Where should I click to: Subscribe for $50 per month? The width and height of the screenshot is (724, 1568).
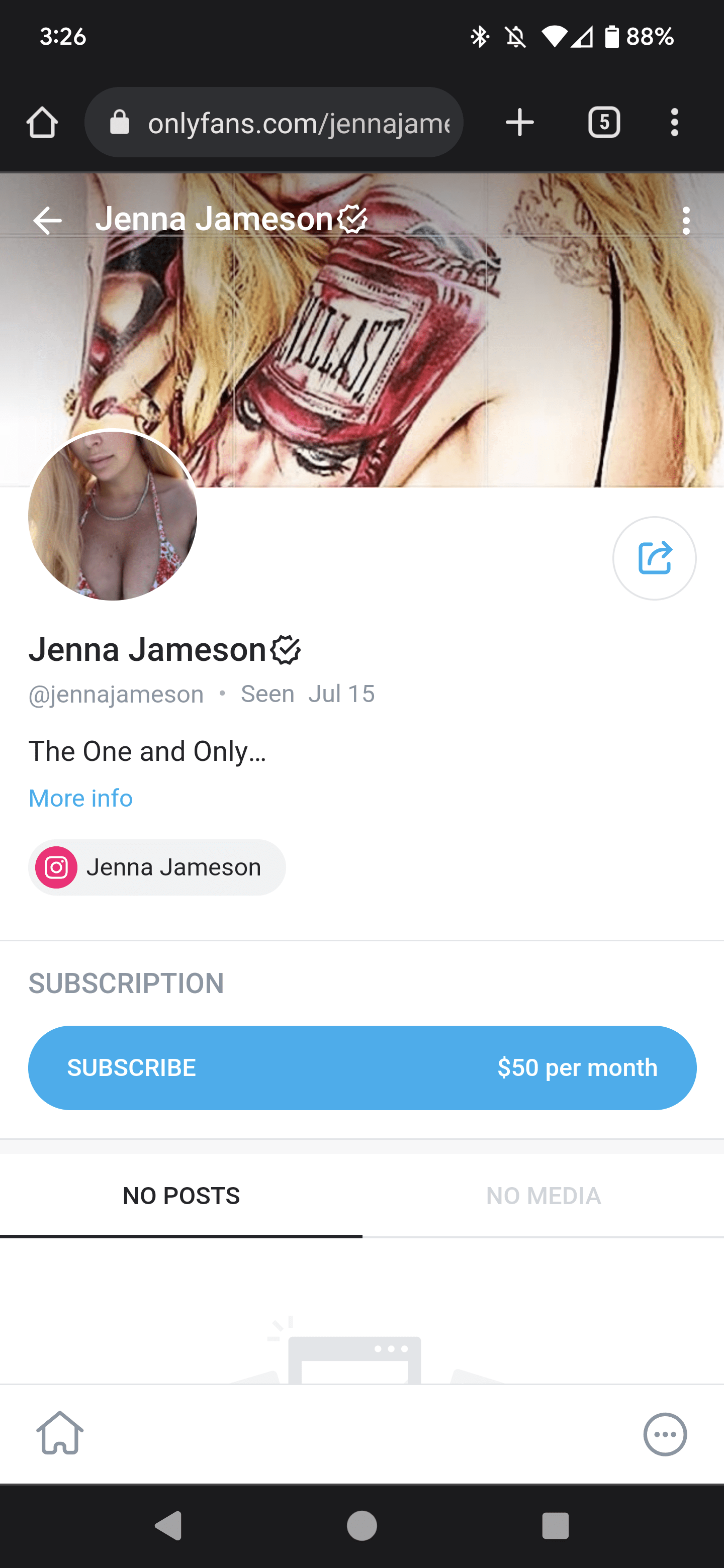click(361, 1067)
